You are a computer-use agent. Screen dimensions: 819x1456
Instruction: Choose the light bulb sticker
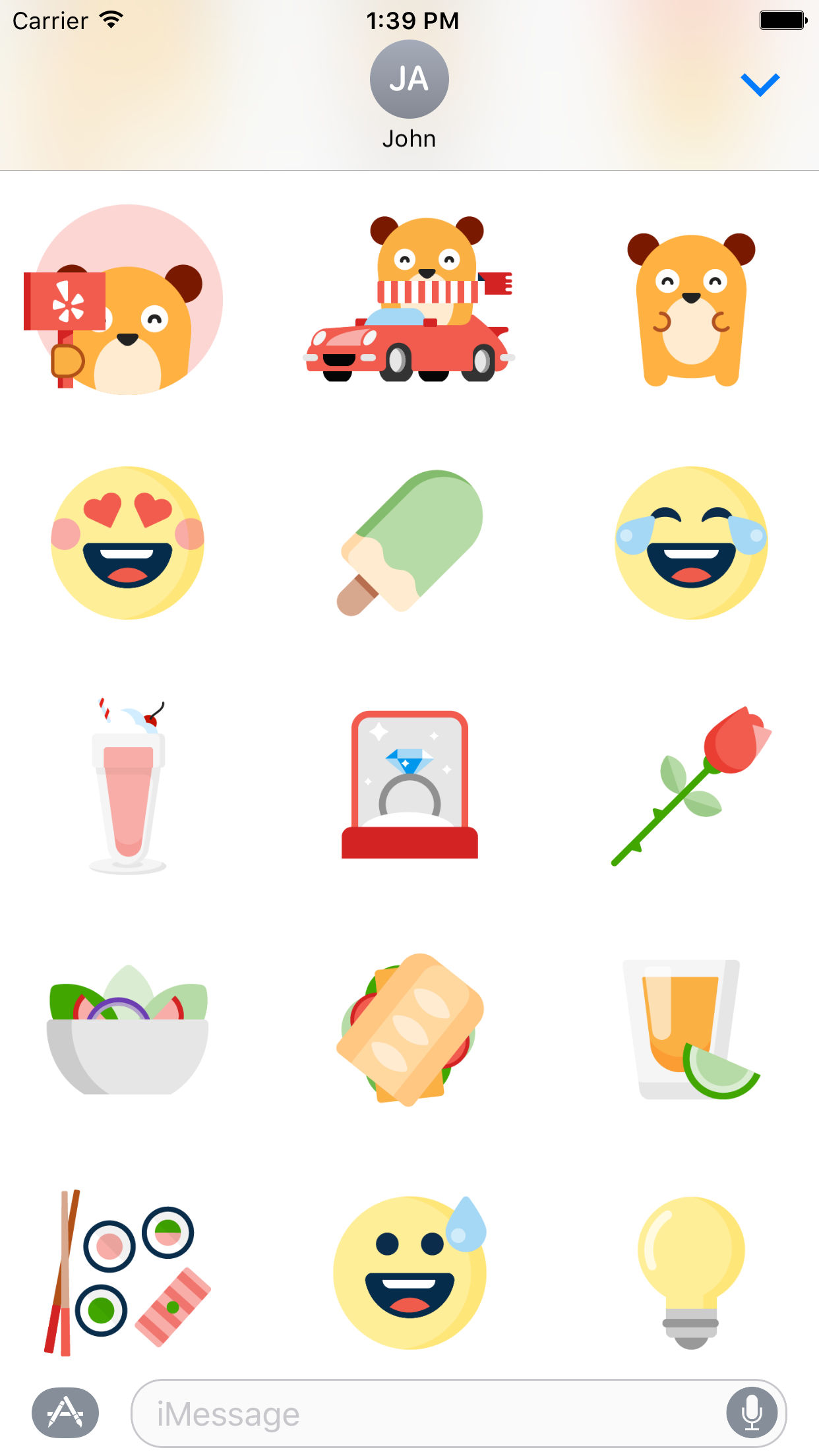(x=691, y=1273)
